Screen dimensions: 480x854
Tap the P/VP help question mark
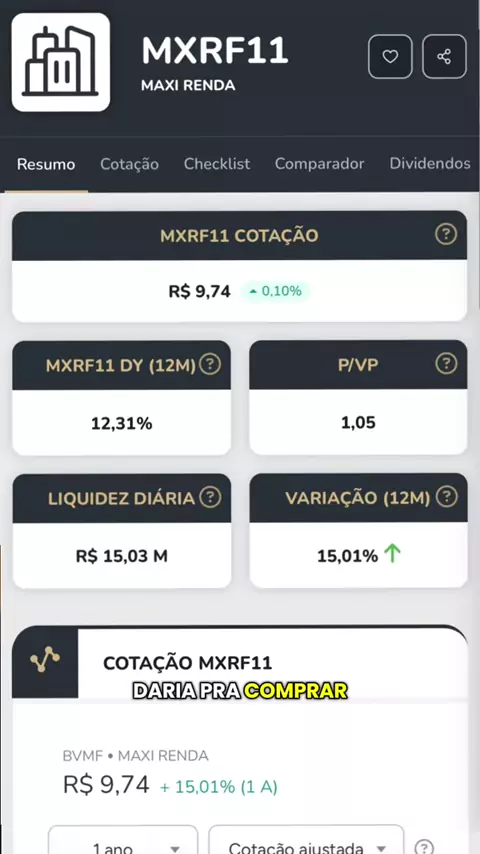coord(446,363)
